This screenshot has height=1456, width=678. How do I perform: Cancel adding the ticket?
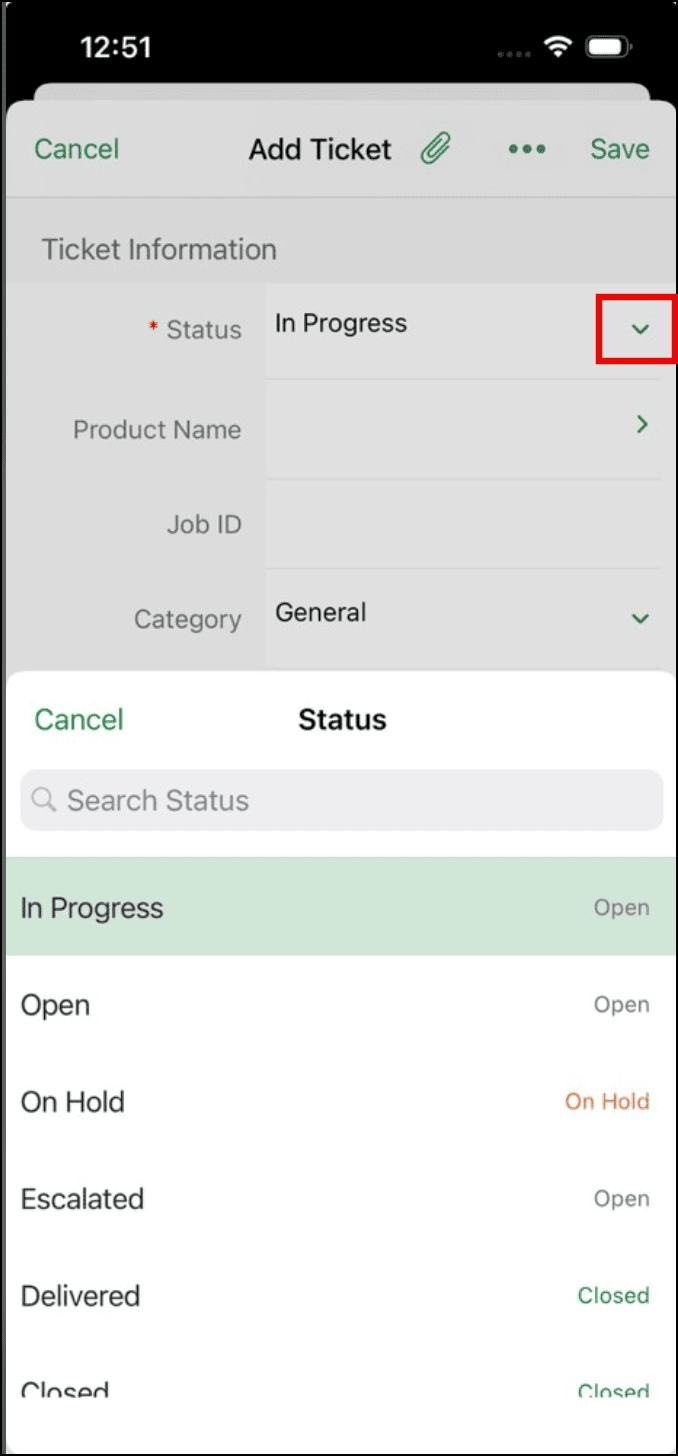tap(77, 149)
